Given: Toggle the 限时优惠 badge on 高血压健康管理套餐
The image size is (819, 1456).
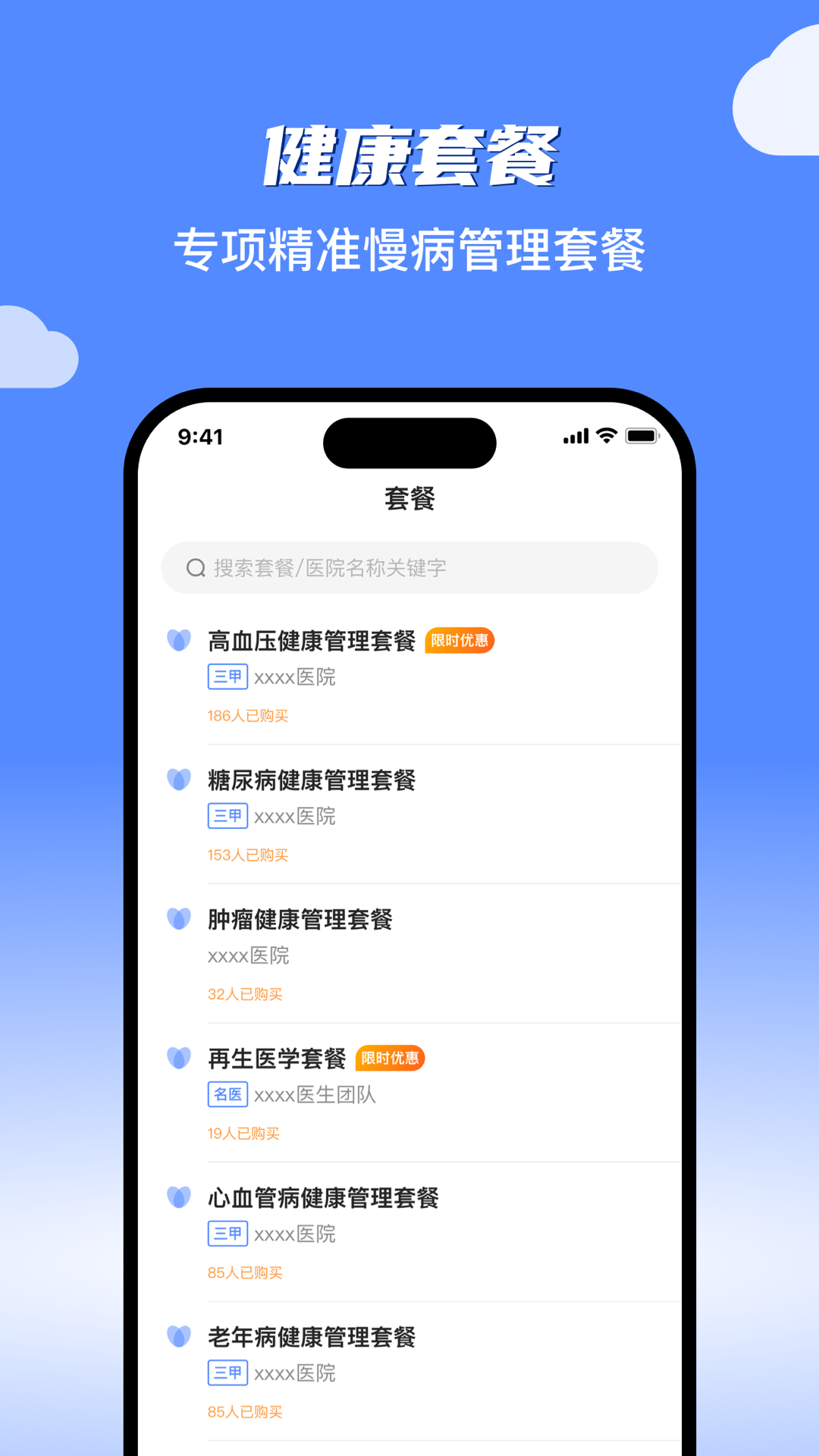Looking at the screenshot, I should [459, 641].
